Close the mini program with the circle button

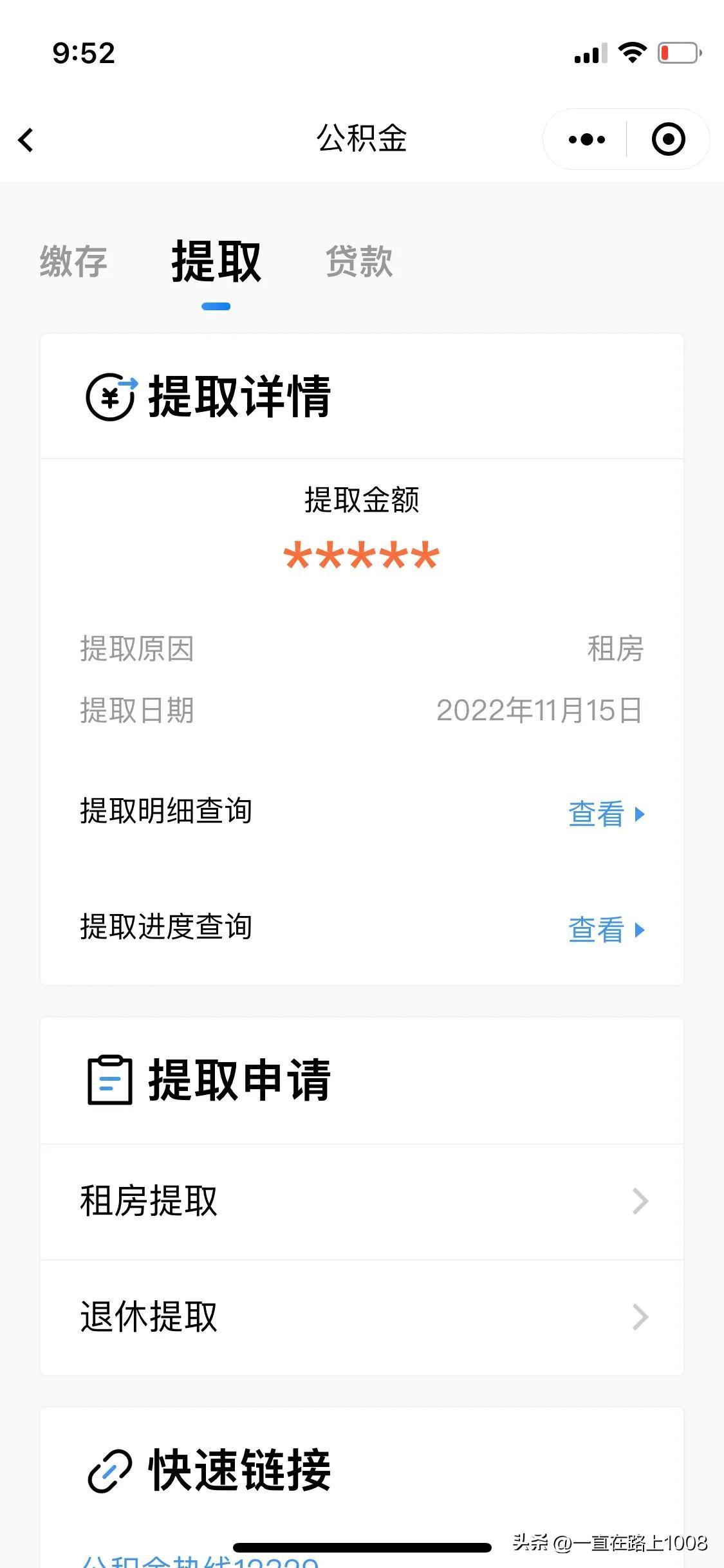668,139
